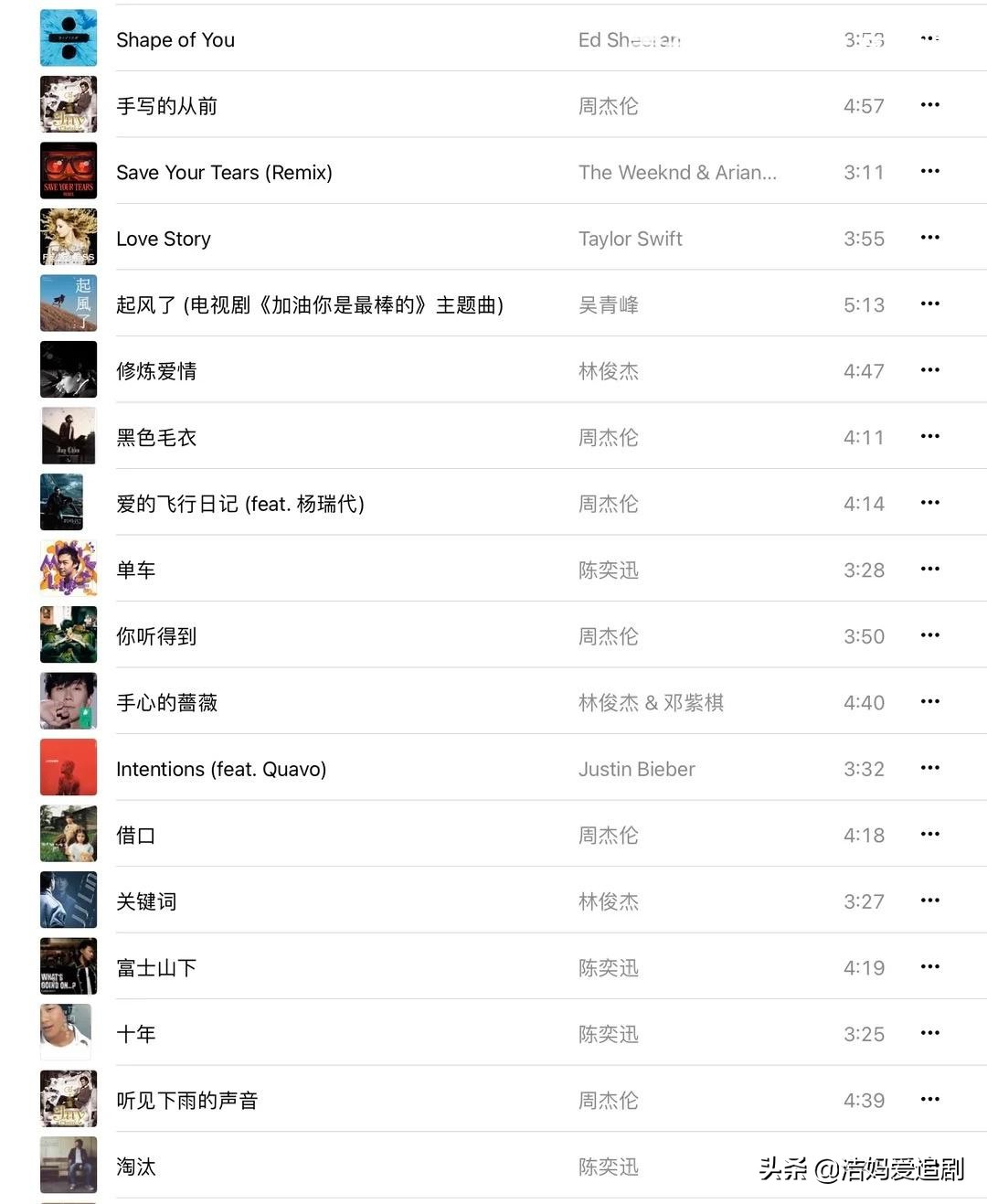Click the artist name Taylor Swift
Viewport: 987px width, 1204px height.
click(630, 238)
